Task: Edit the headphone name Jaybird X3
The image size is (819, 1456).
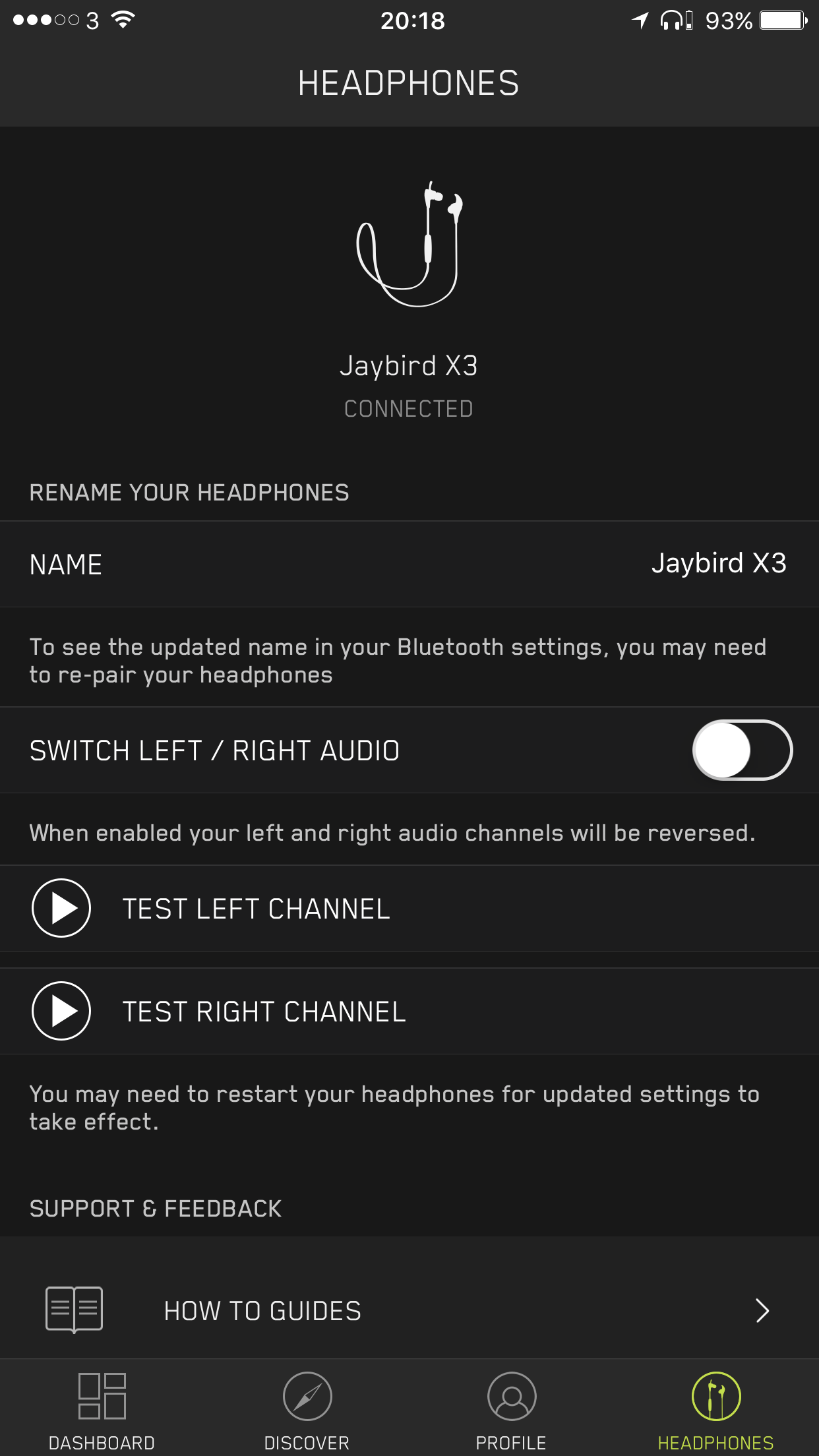Action: pos(717,564)
